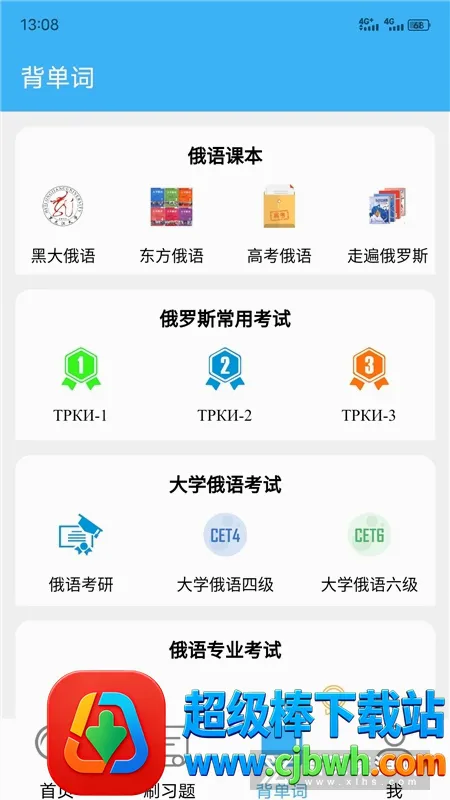450x800 pixels.
Task: Open 高考俄语 vocabulary
Action: pos(279,224)
